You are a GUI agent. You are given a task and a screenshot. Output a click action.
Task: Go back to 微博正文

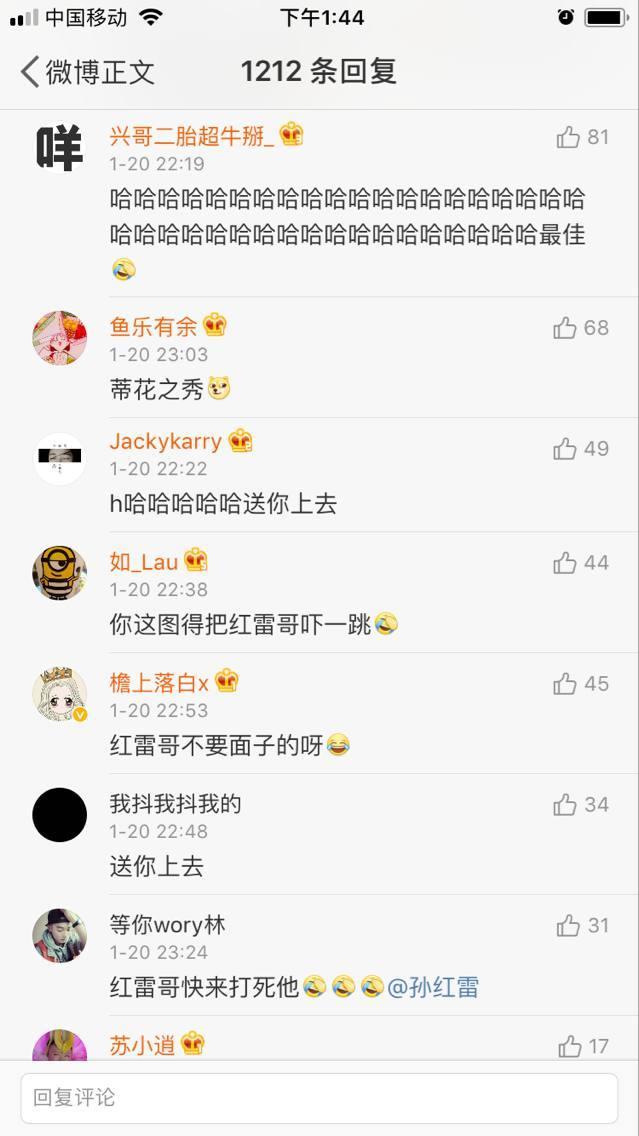click(86, 72)
